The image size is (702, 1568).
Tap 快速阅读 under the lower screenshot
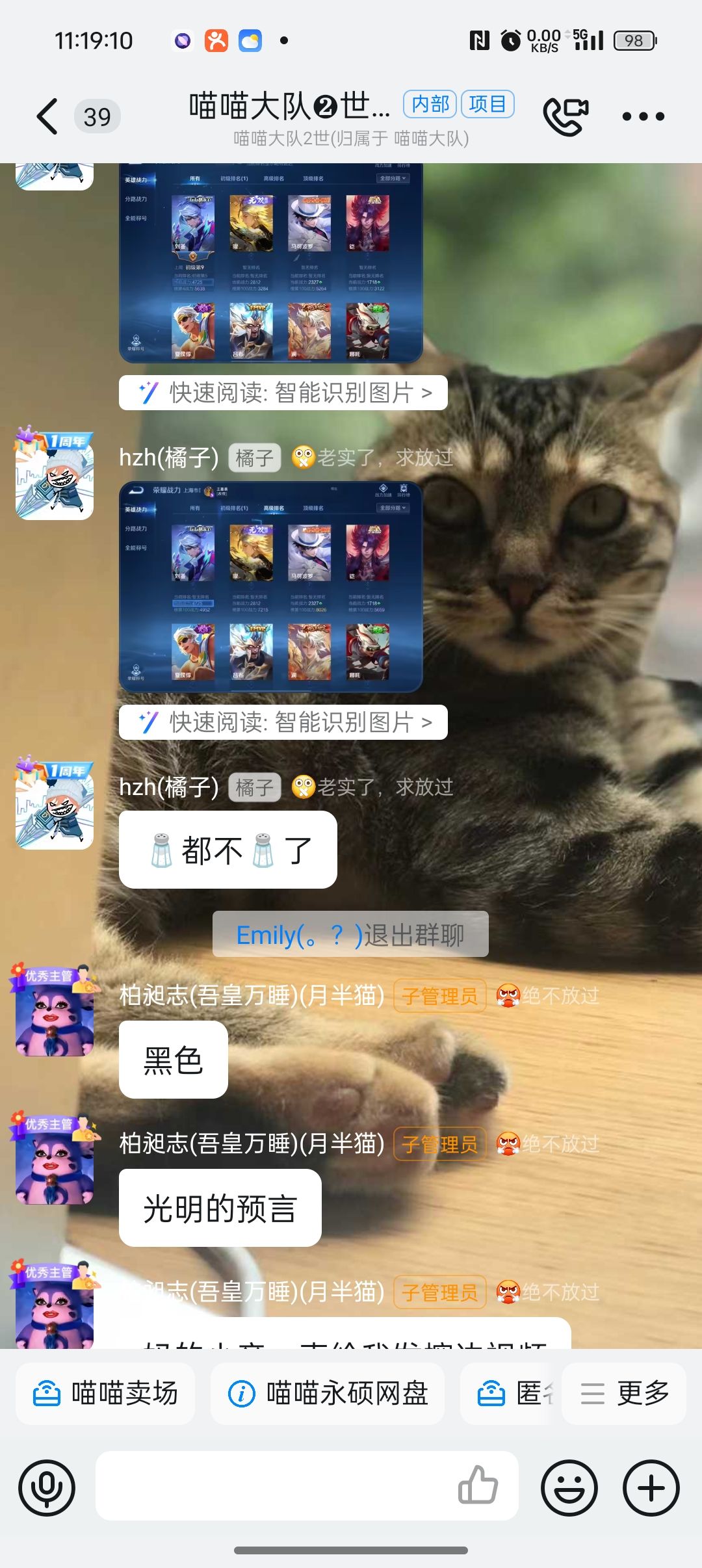coord(283,722)
